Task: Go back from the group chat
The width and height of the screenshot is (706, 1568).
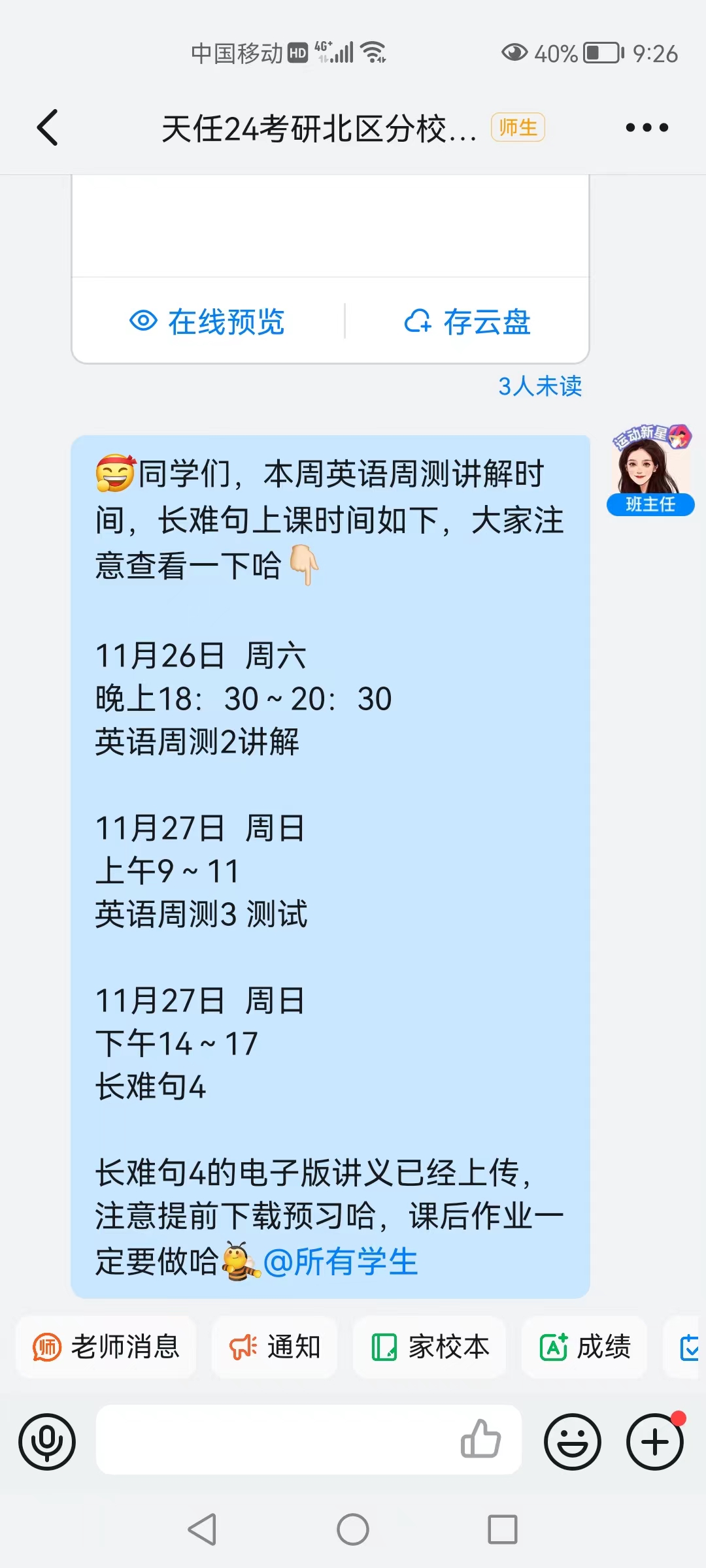Action: click(x=48, y=127)
